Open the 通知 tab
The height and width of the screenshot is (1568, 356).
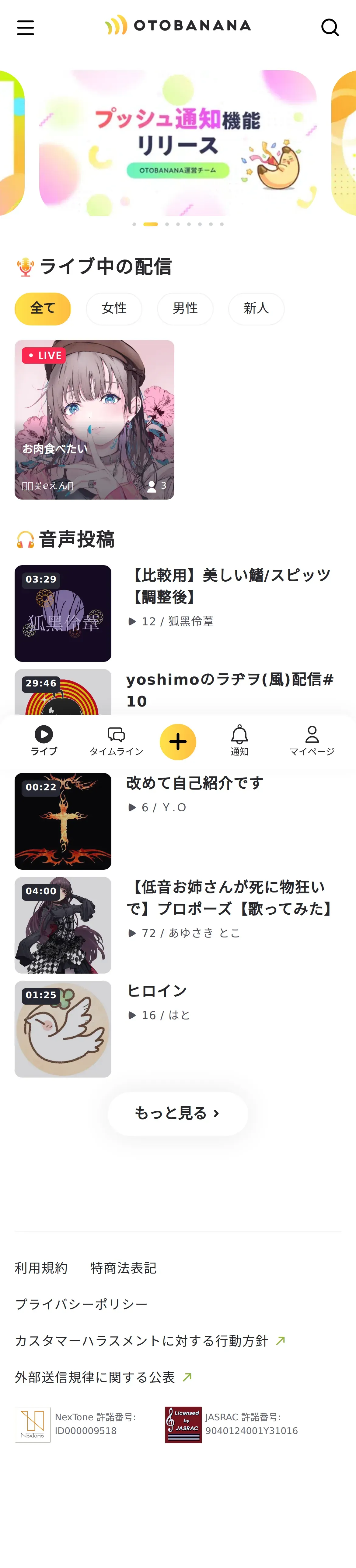pos(239,741)
